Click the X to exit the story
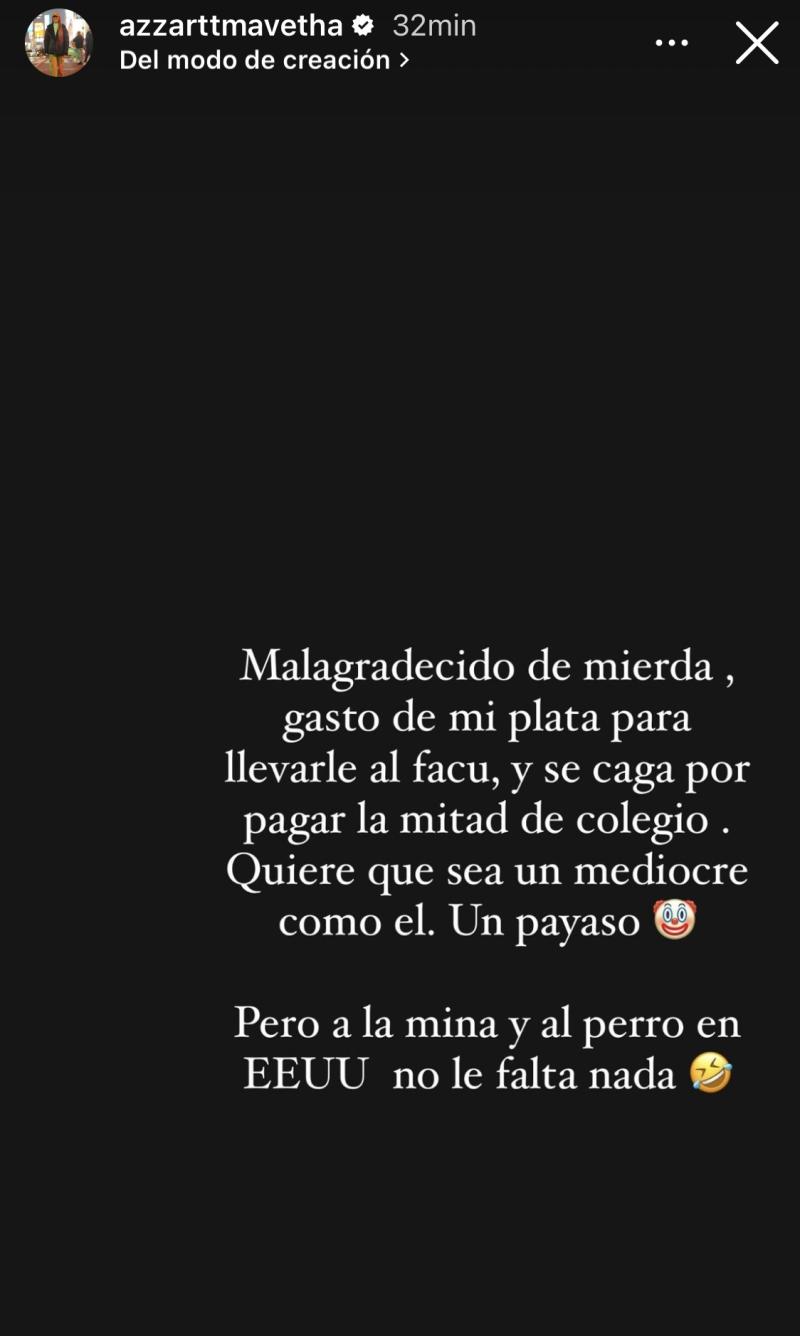This screenshot has height=1336, width=800. click(x=757, y=42)
